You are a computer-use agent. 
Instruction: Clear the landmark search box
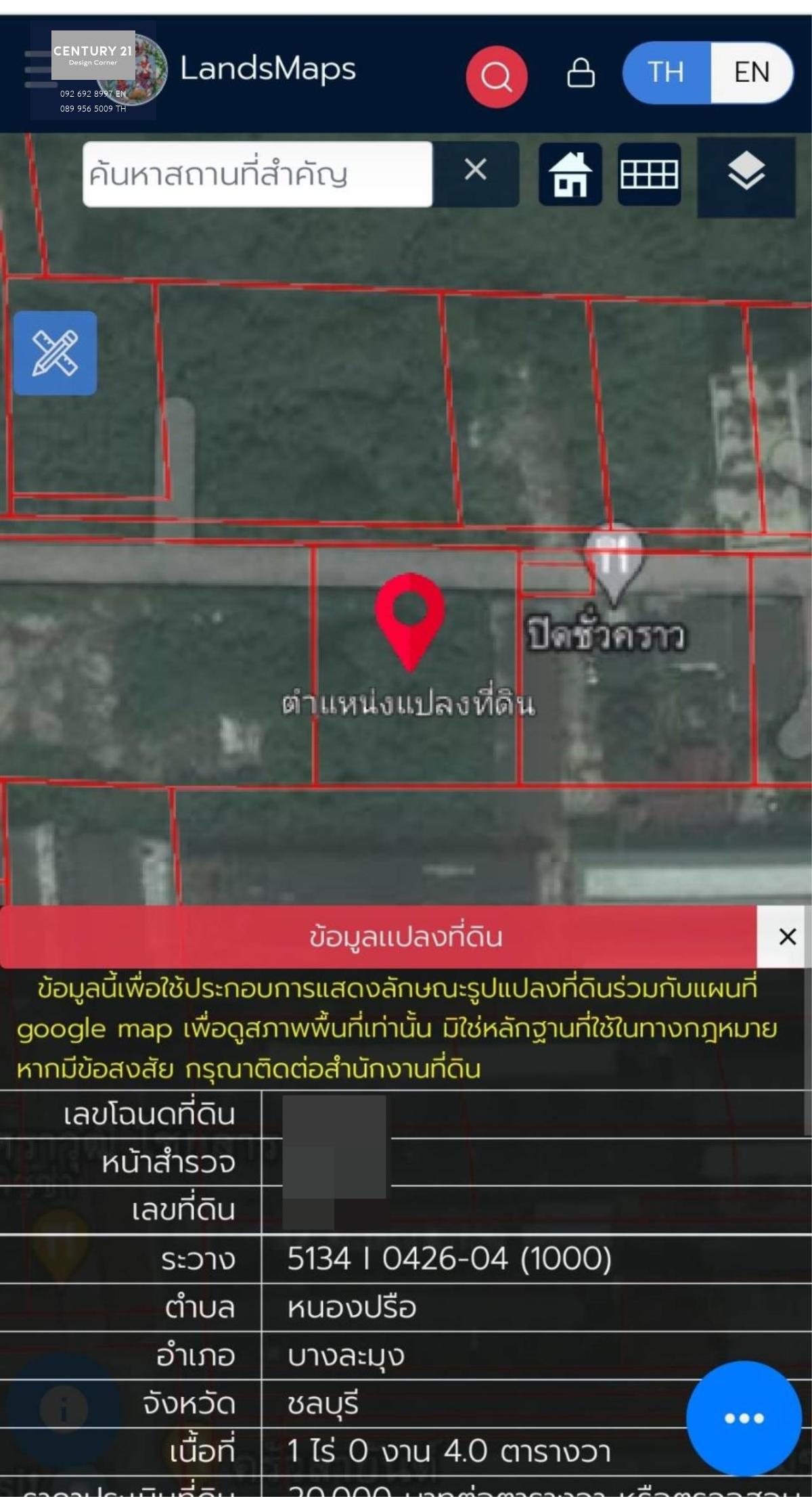tap(476, 169)
